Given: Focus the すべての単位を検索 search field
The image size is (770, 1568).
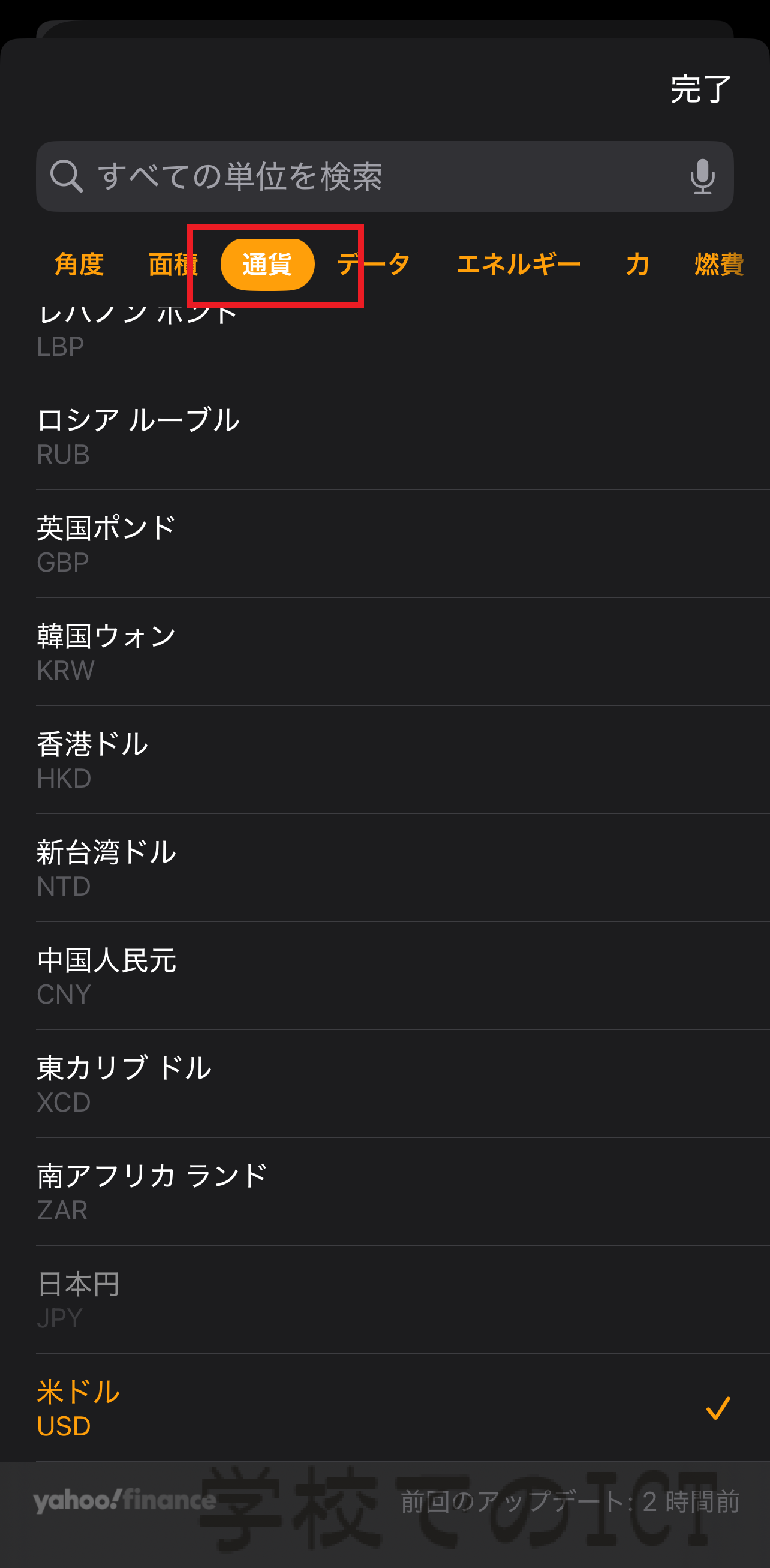Looking at the screenshot, I should pos(384,176).
